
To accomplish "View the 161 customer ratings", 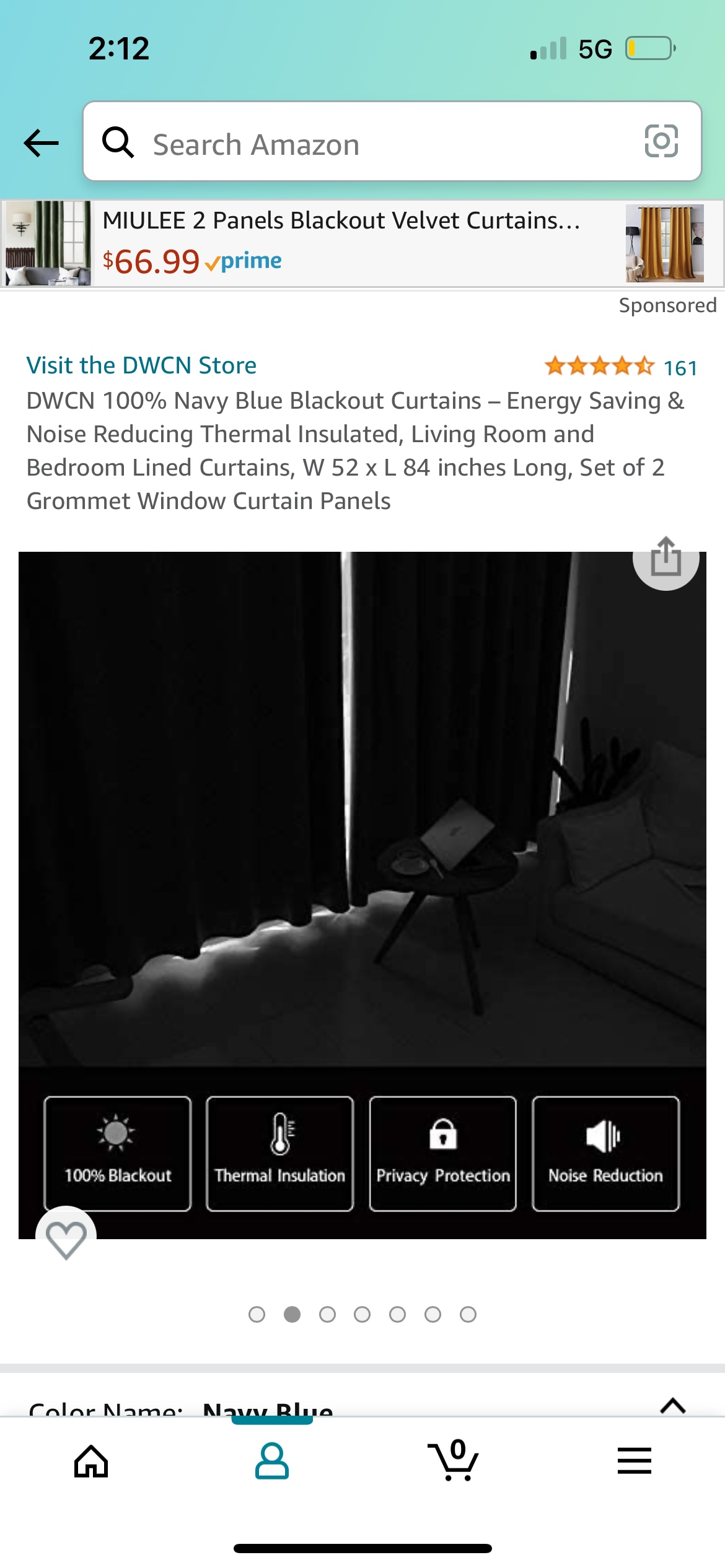I will (x=621, y=367).
